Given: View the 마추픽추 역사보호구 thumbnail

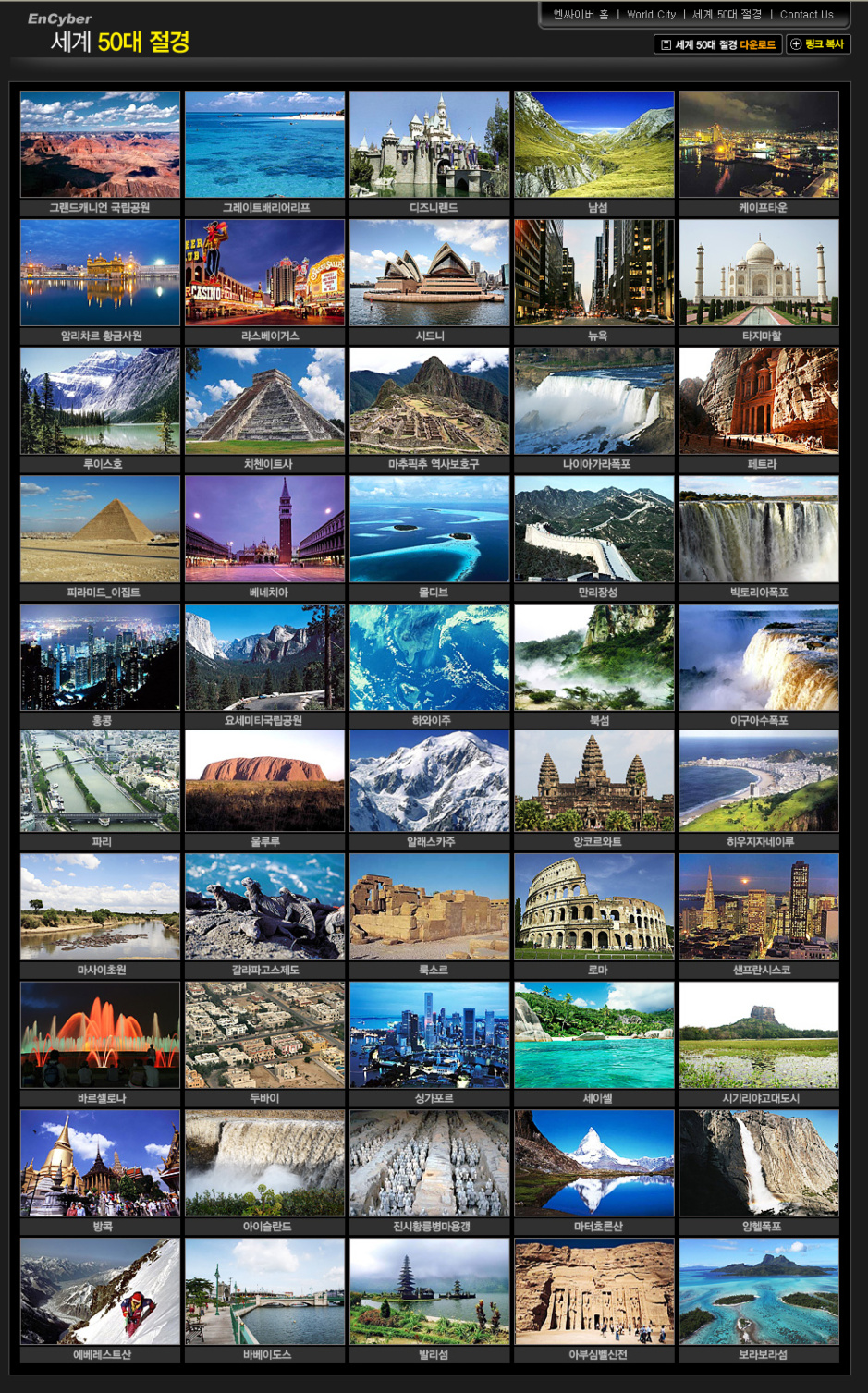Looking at the screenshot, I should tap(429, 401).
